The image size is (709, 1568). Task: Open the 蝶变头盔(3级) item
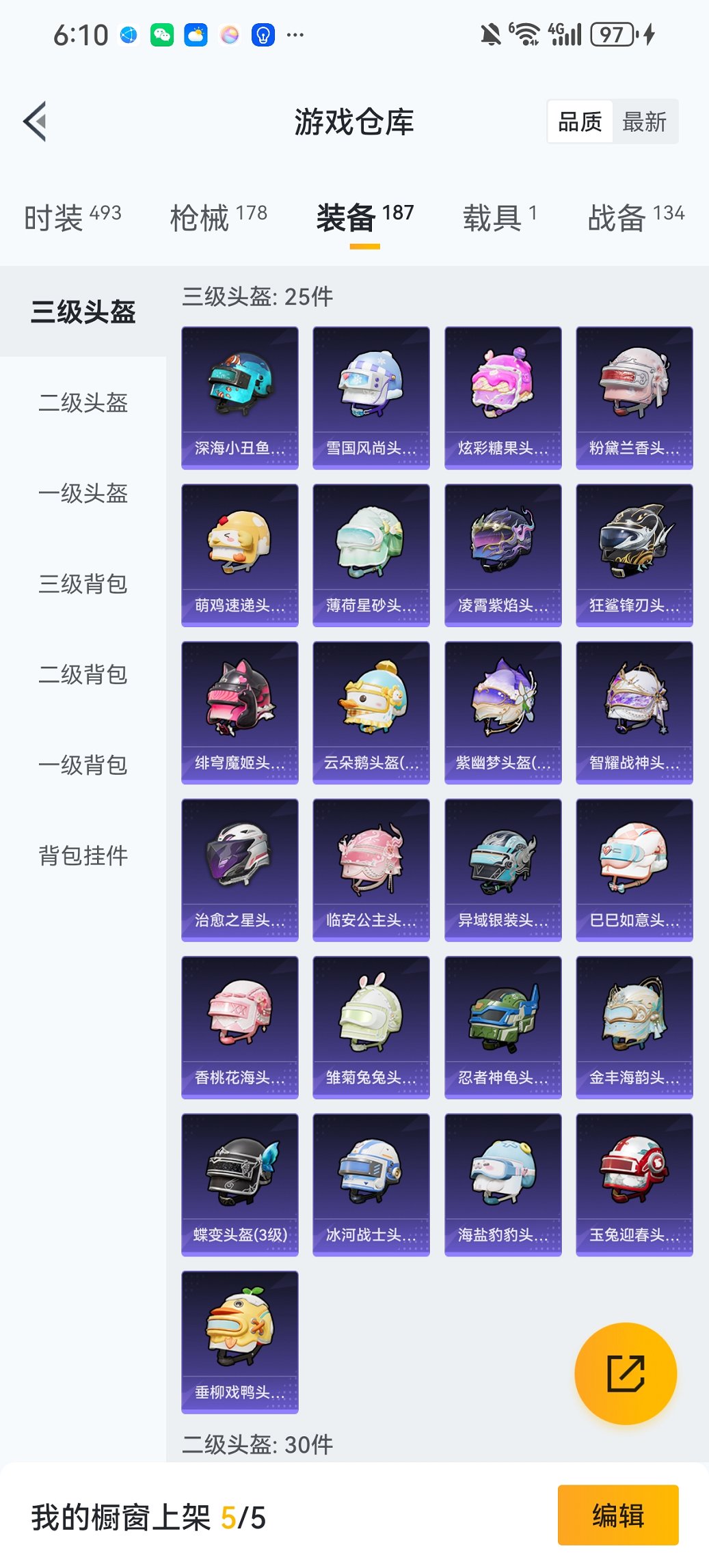(x=240, y=1184)
